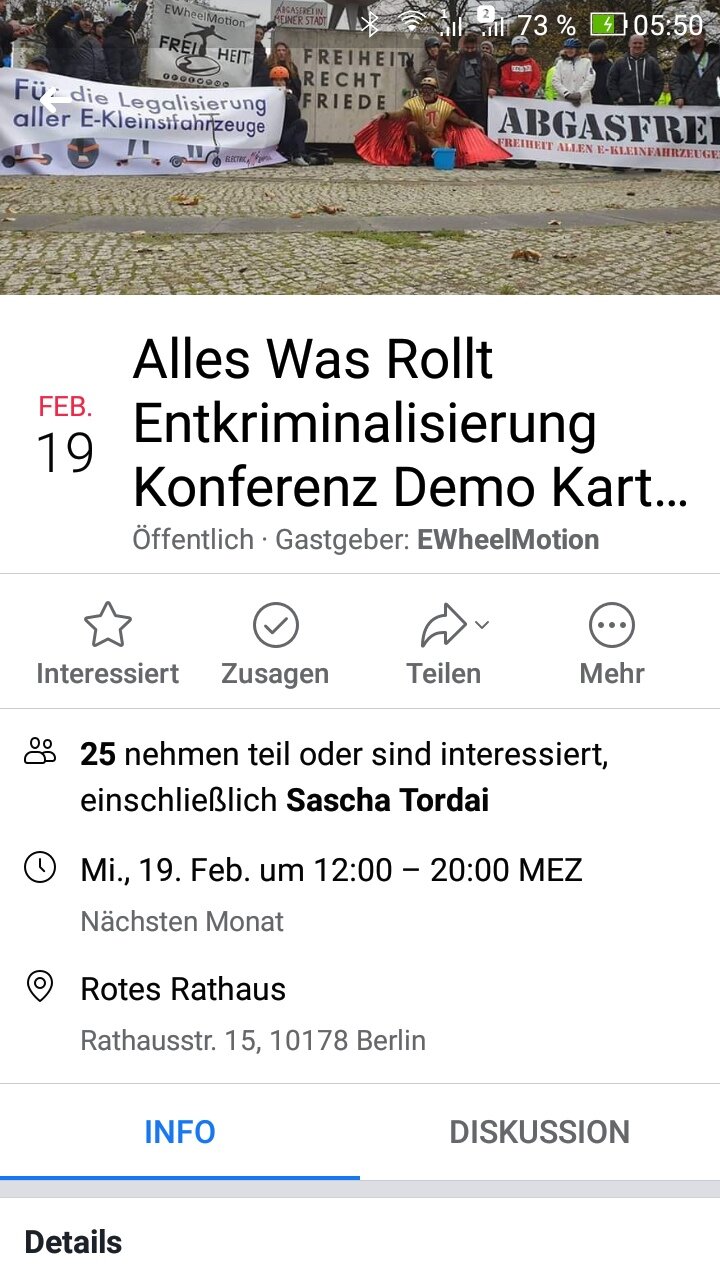Share the event via Teilen

[x=444, y=644]
